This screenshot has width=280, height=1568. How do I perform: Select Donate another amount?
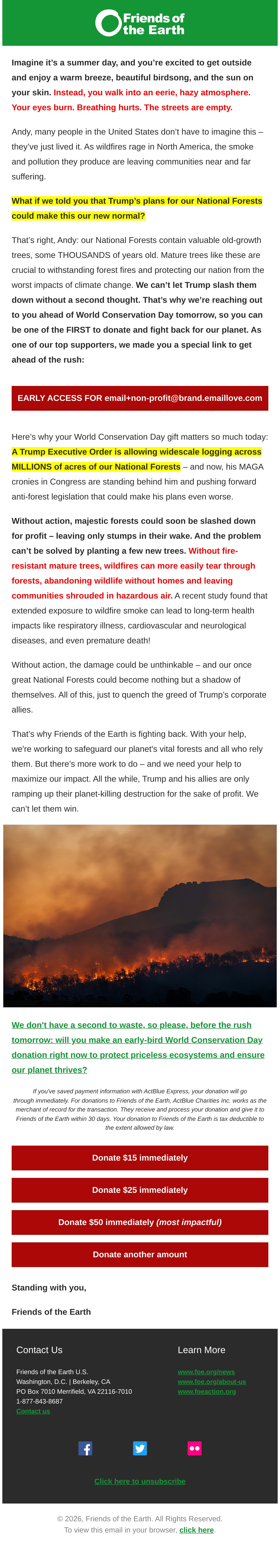[140, 1254]
